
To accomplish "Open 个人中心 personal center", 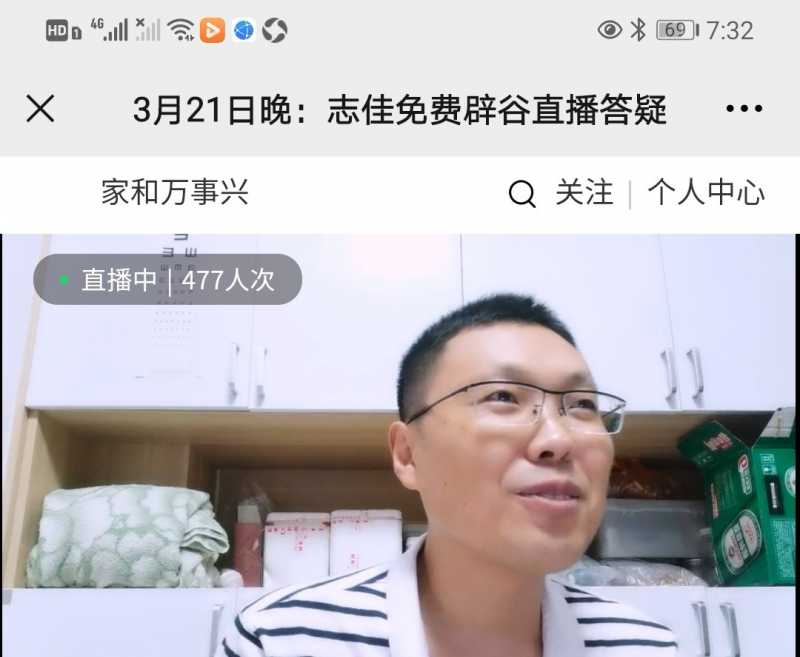I will pos(706,193).
